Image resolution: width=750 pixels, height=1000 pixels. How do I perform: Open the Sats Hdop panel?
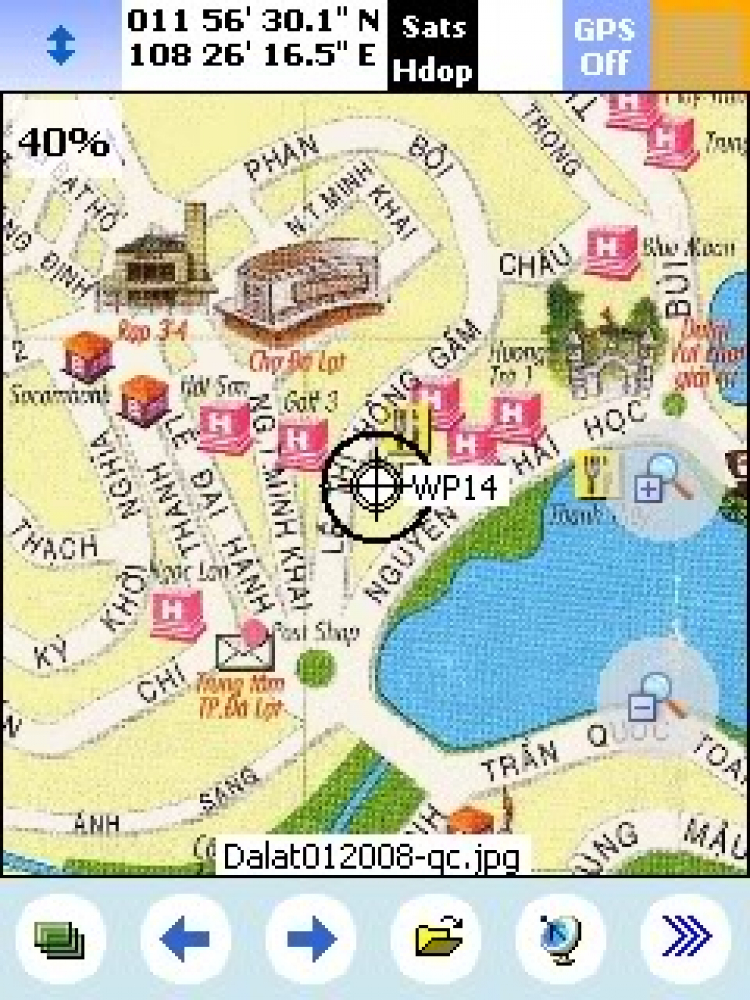(x=433, y=46)
